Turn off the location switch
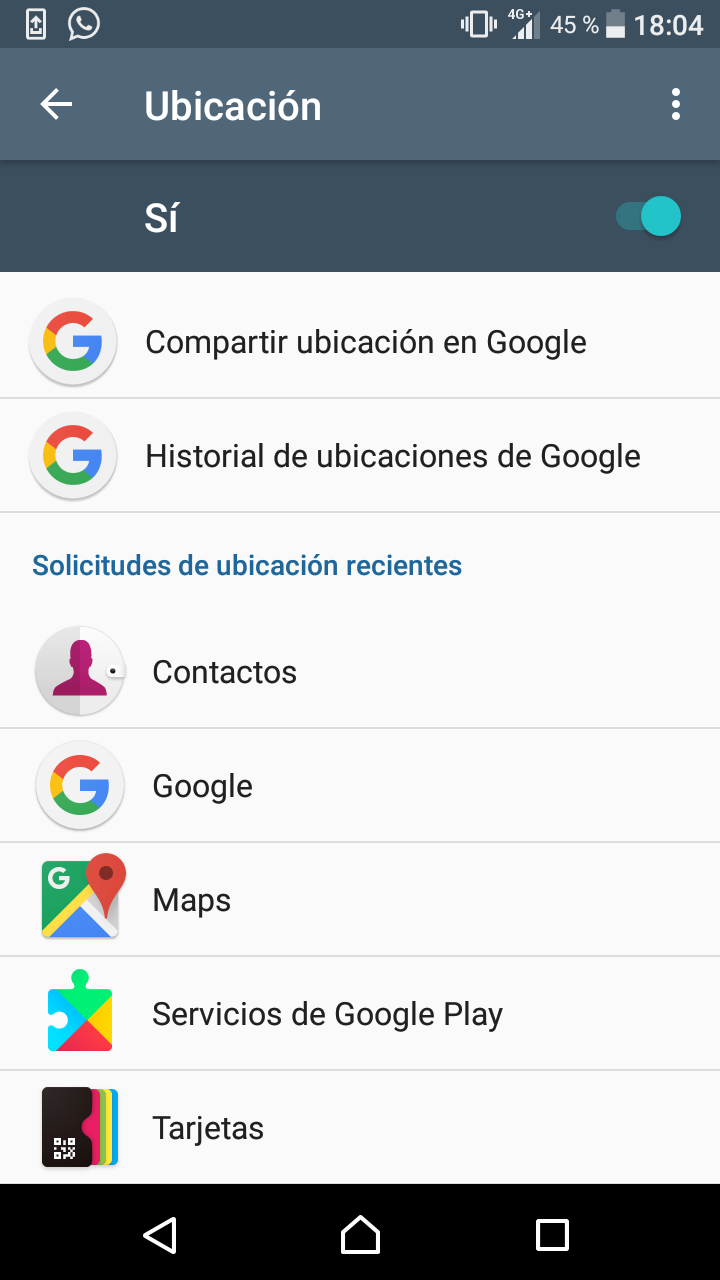Image resolution: width=720 pixels, height=1280 pixels. click(648, 217)
